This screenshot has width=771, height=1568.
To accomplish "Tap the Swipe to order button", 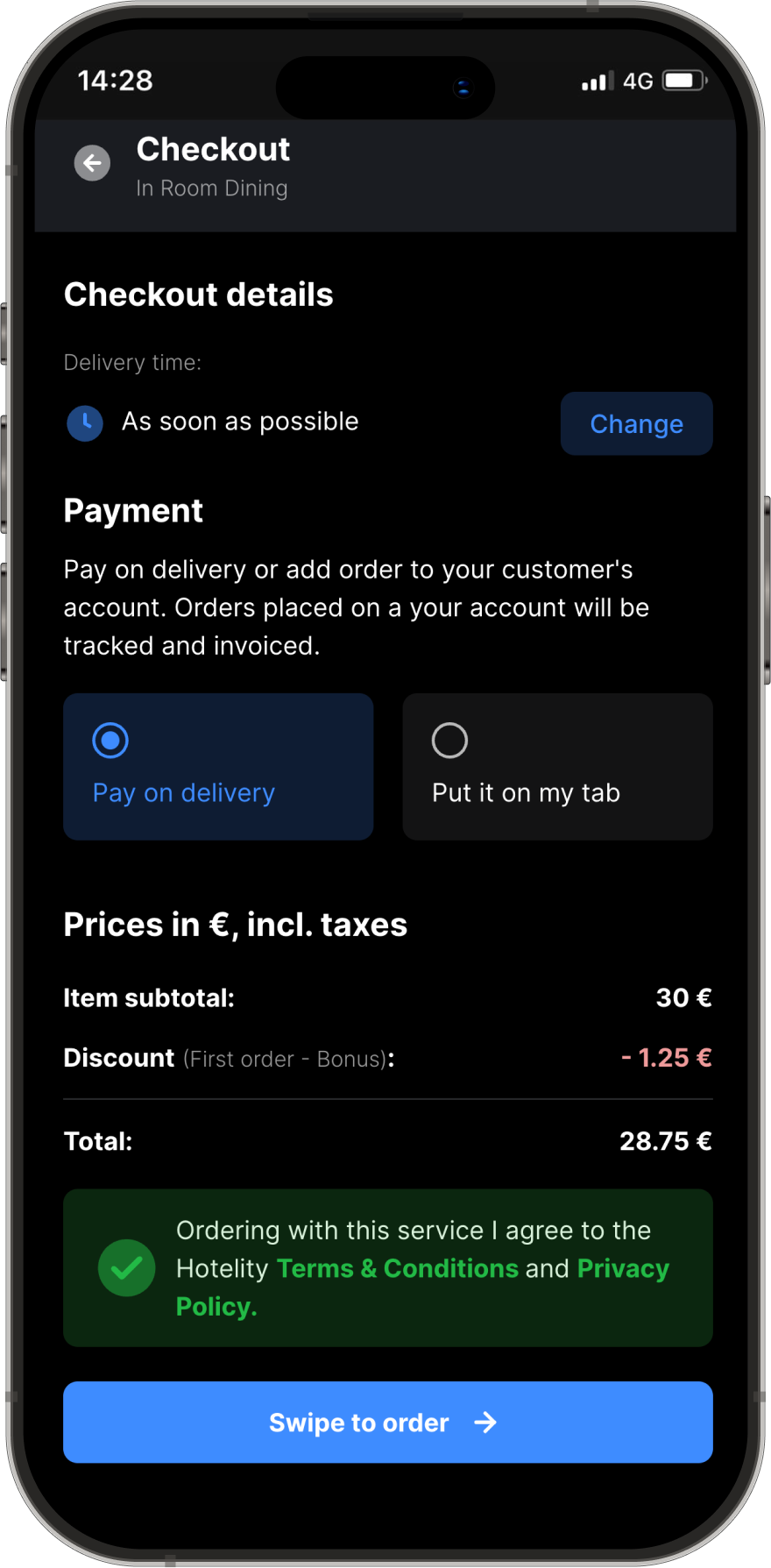I will coord(387,1422).
